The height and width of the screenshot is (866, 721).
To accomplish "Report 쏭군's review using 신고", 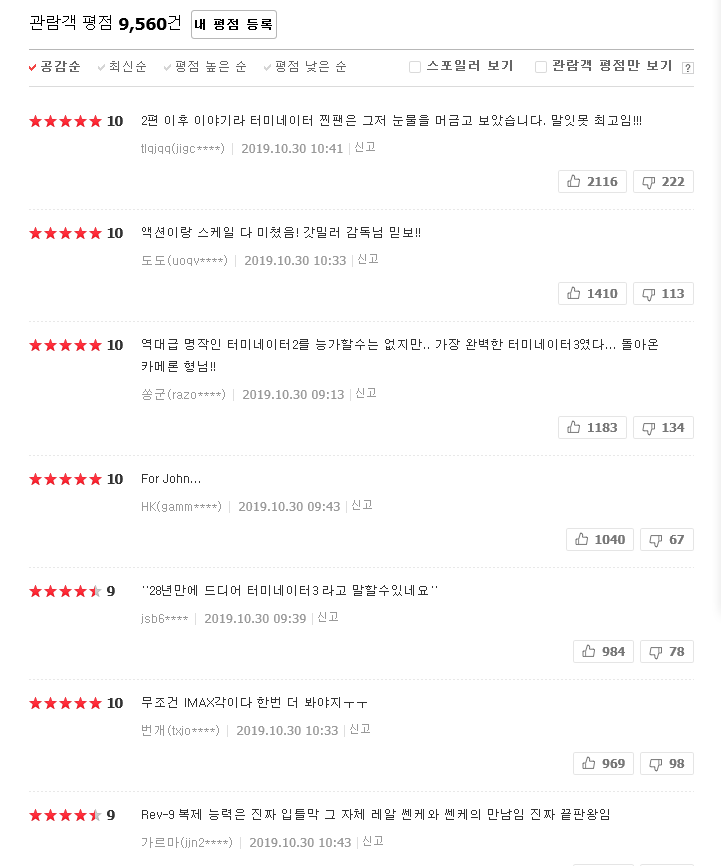I will click(x=366, y=393).
